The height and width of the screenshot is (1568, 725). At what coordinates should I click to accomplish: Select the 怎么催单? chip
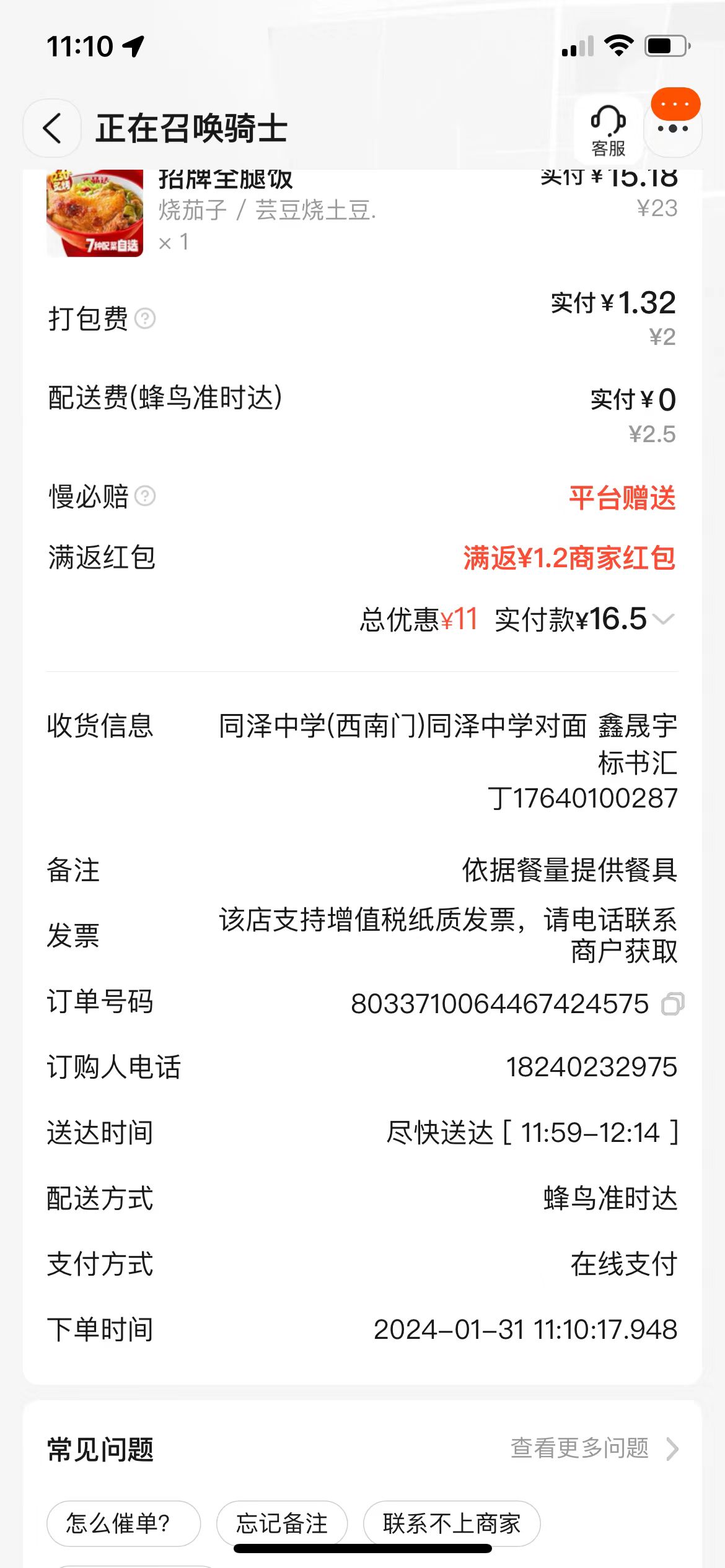pos(123,1523)
